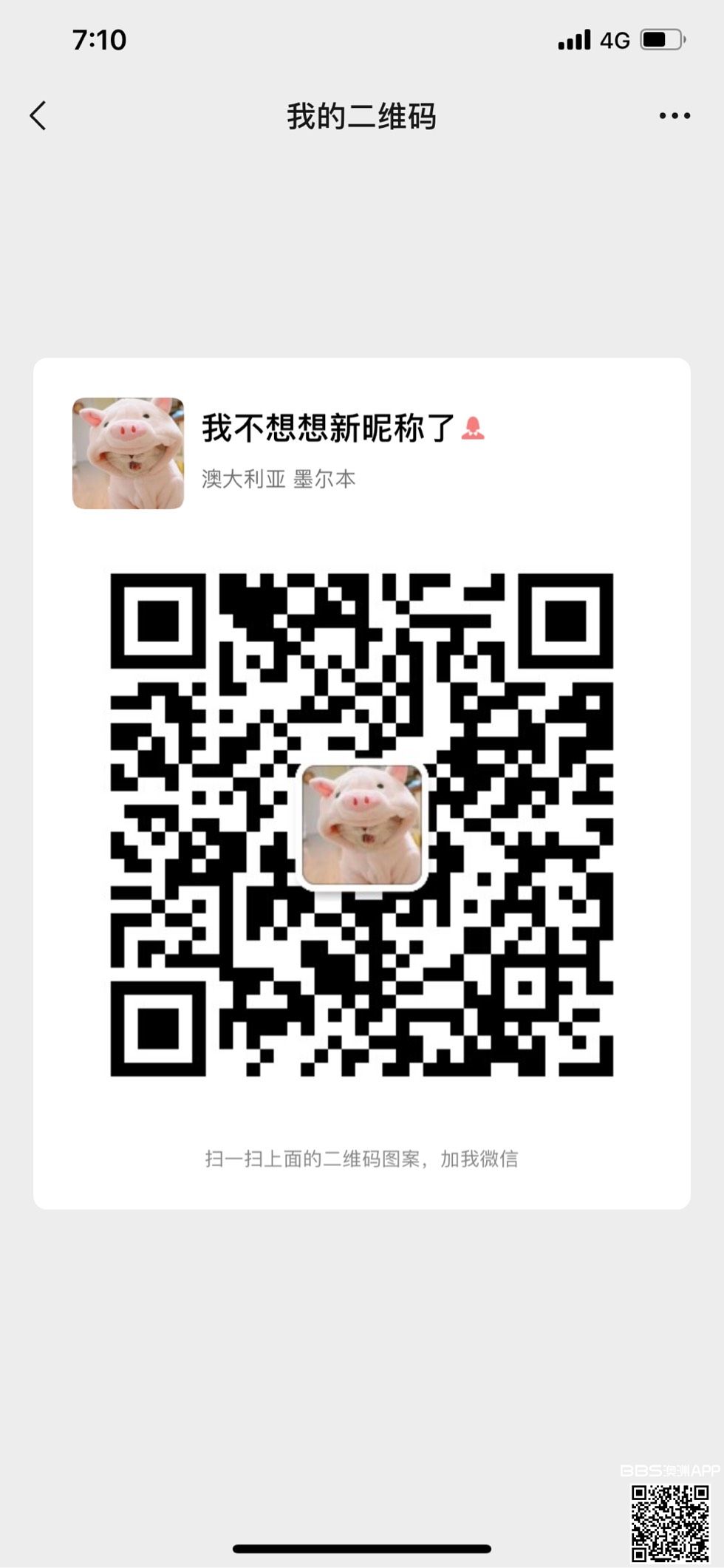724x1568 pixels.
Task: Open the three-dot more options menu
Action: (674, 116)
